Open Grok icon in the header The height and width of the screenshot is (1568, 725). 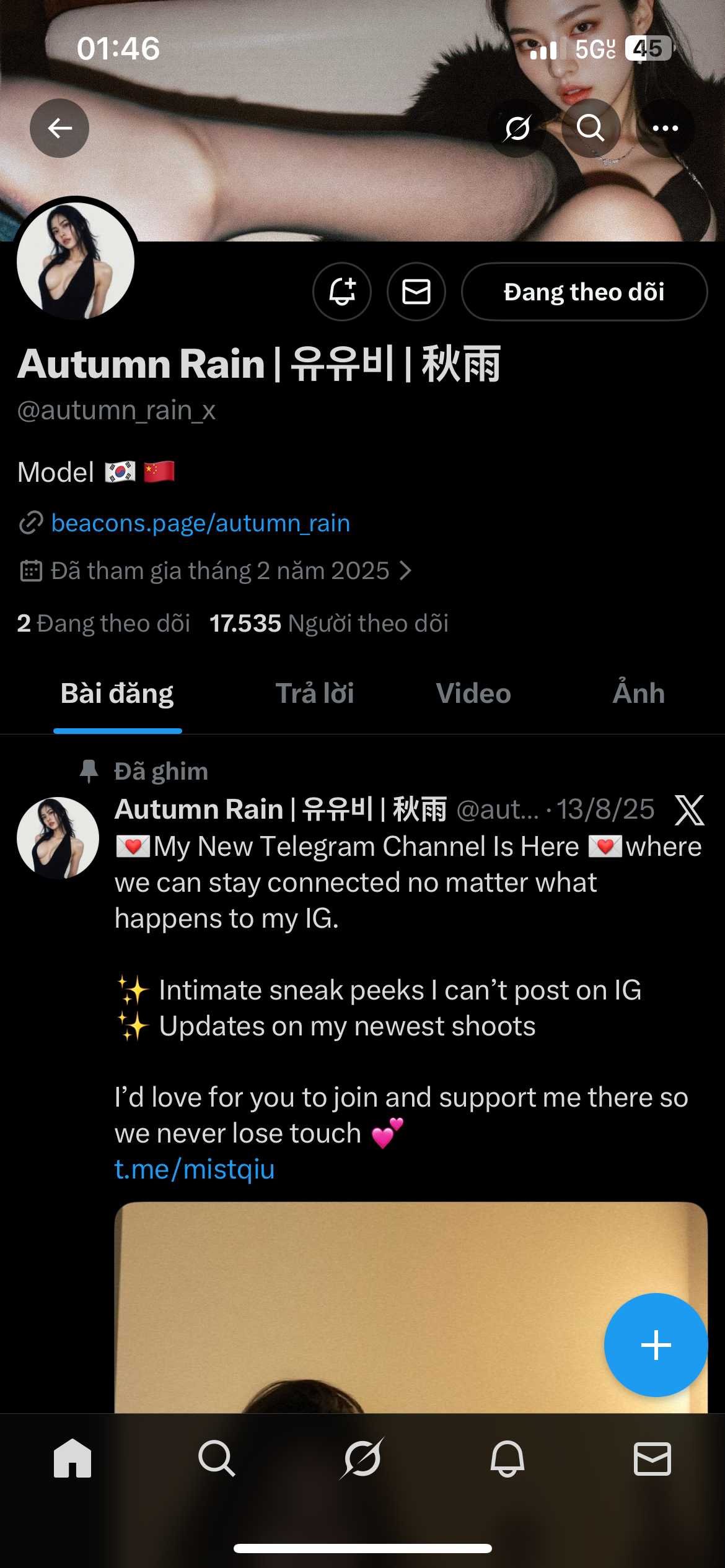517,128
